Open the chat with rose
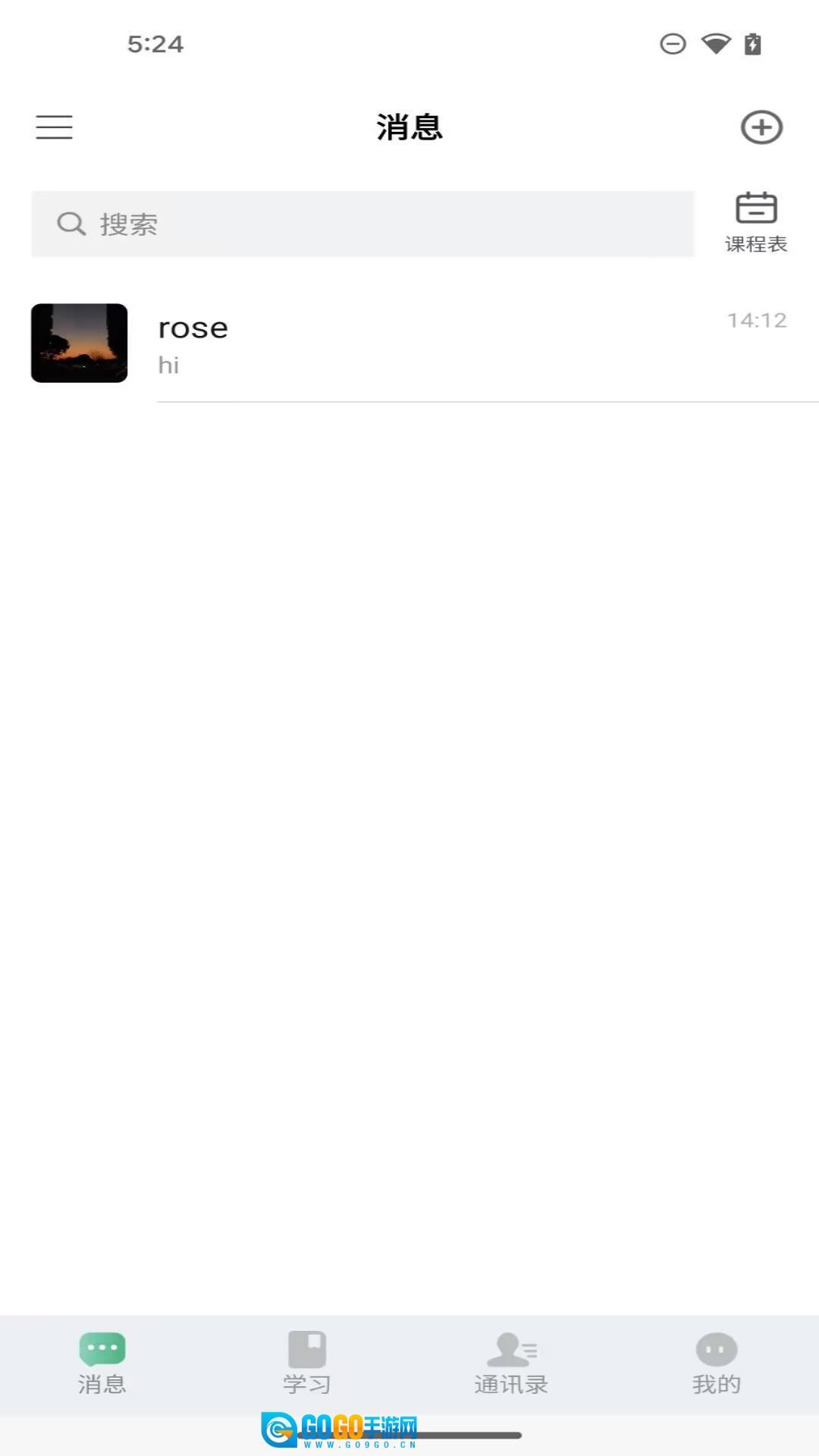Screen dimensions: 819x1456 pyautogui.click(x=409, y=344)
